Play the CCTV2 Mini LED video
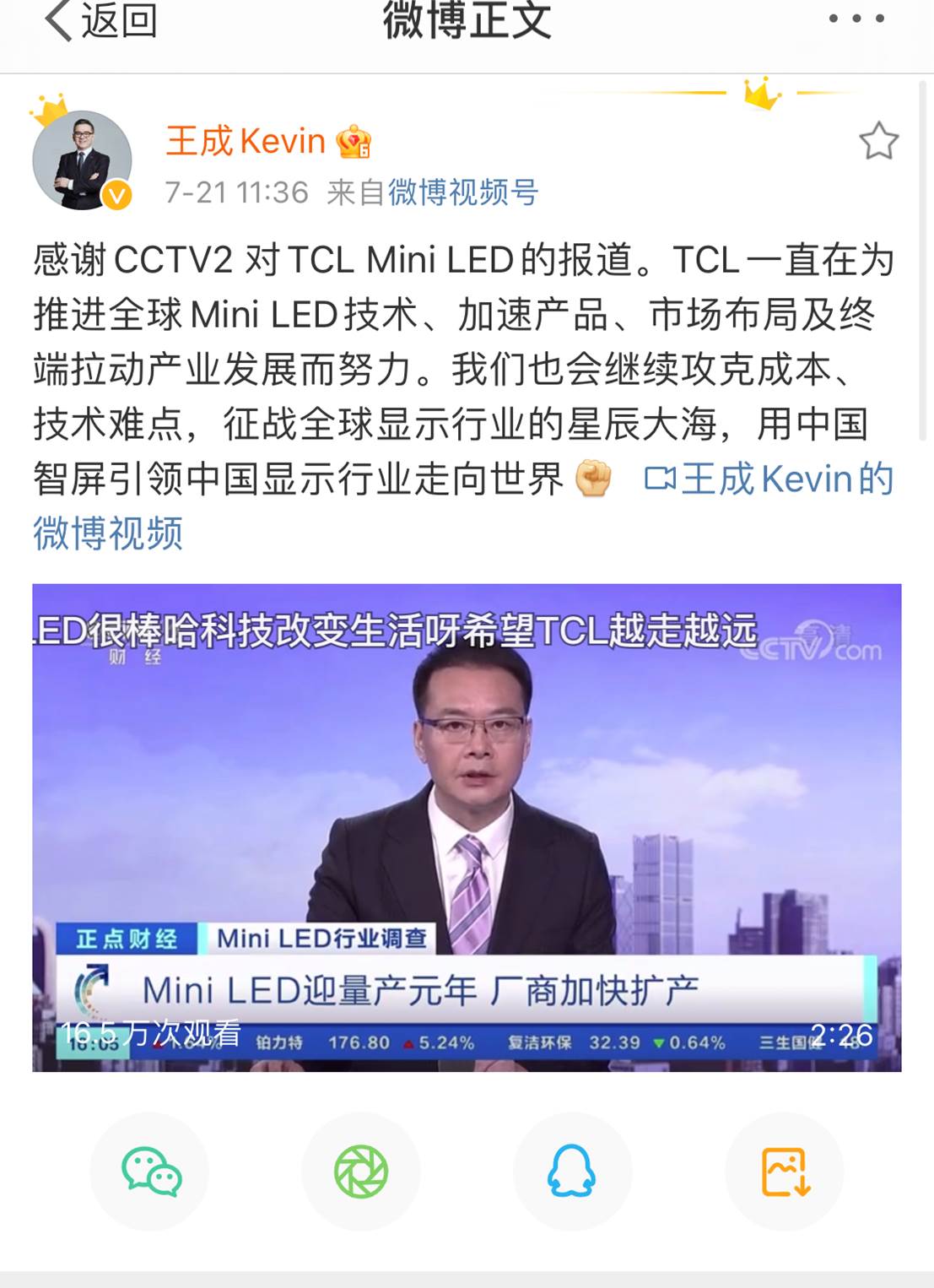The image size is (934, 1288). click(467, 827)
